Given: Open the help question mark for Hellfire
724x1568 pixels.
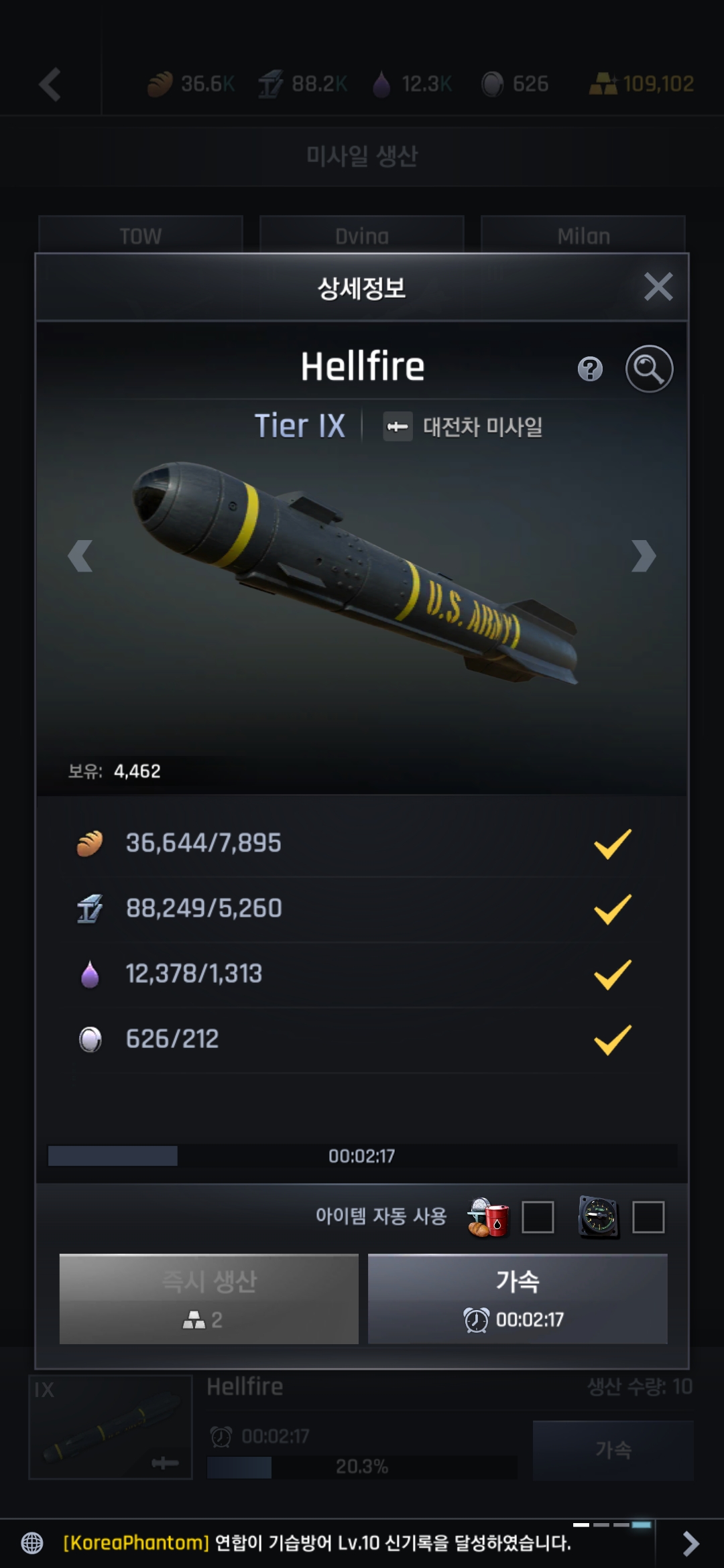Looking at the screenshot, I should [x=590, y=369].
